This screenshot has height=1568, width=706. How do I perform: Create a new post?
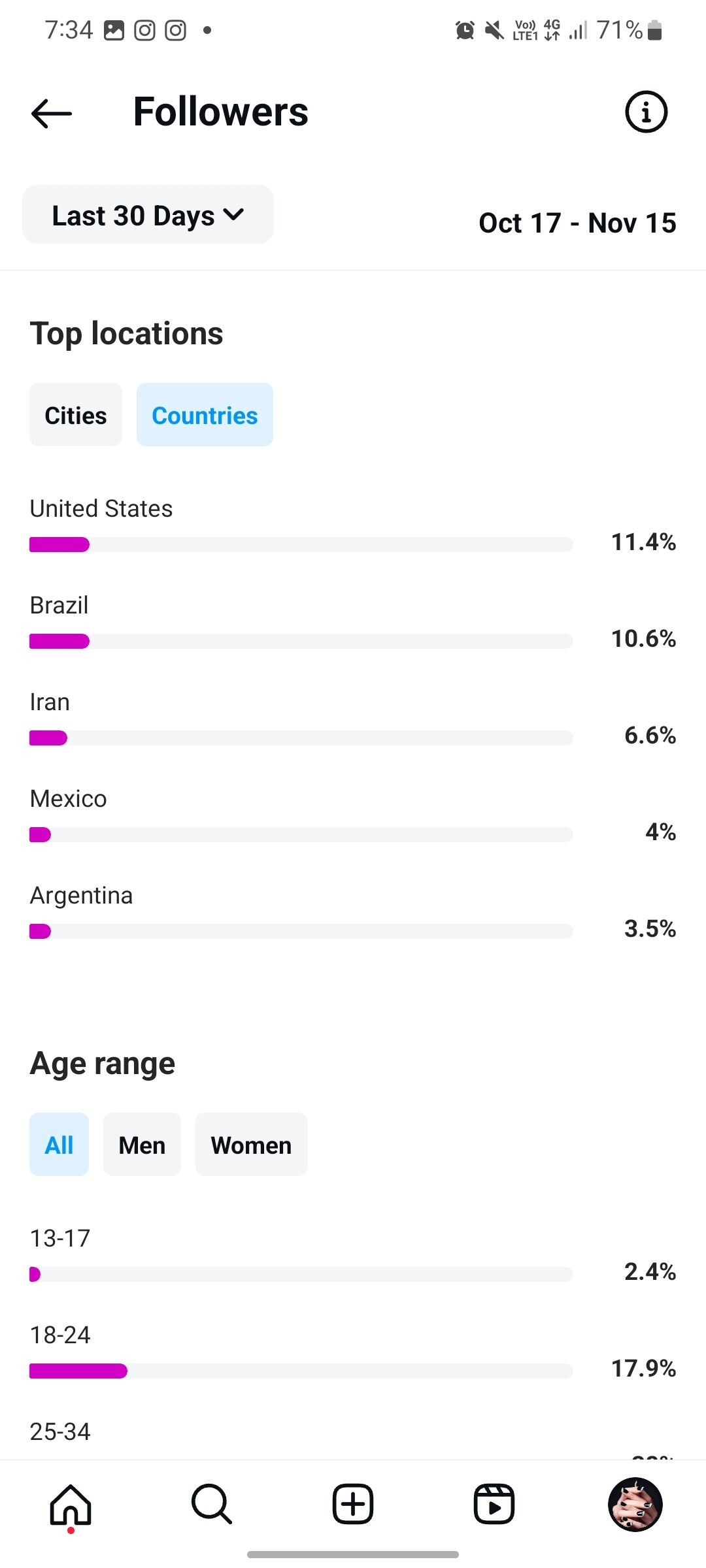[x=353, y=1505]
